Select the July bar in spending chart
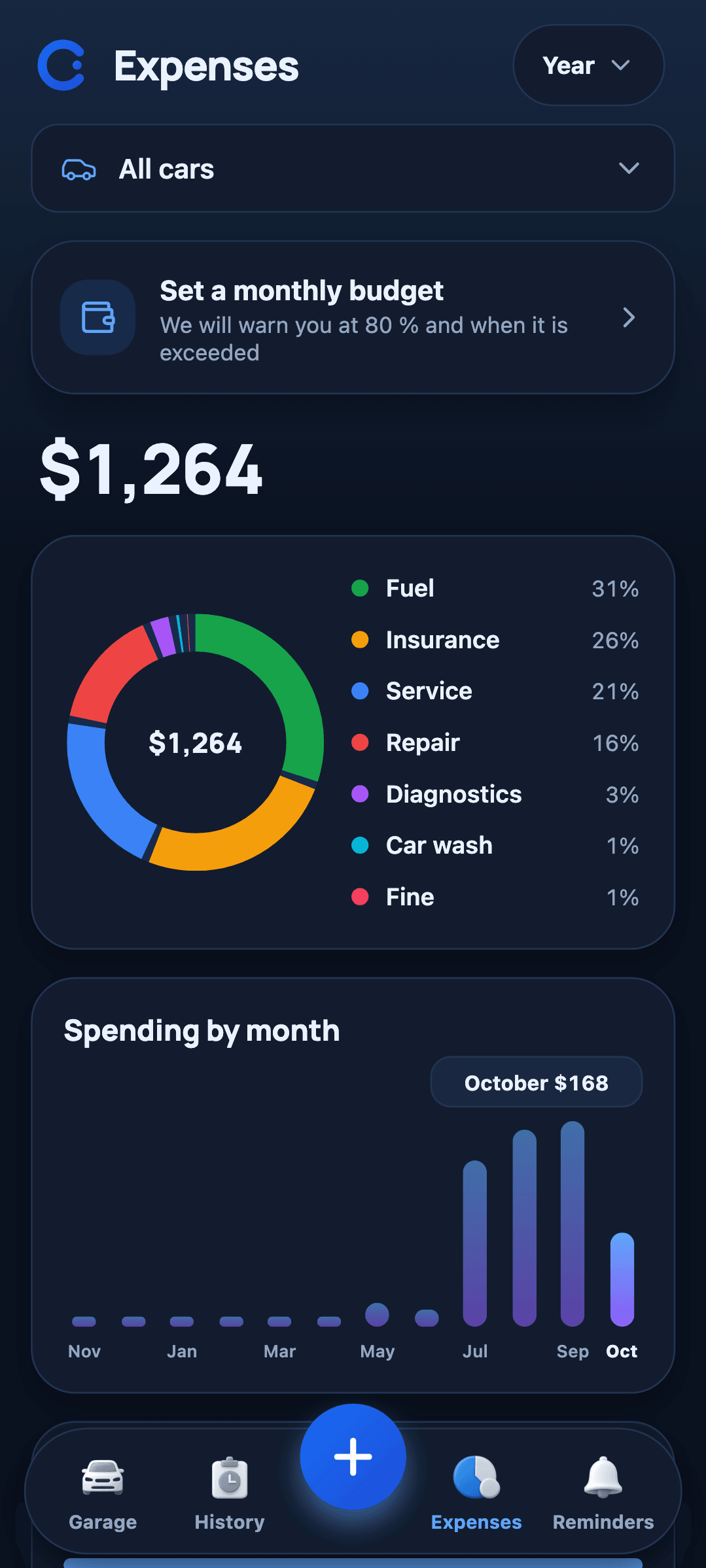 pos(475,1244)
